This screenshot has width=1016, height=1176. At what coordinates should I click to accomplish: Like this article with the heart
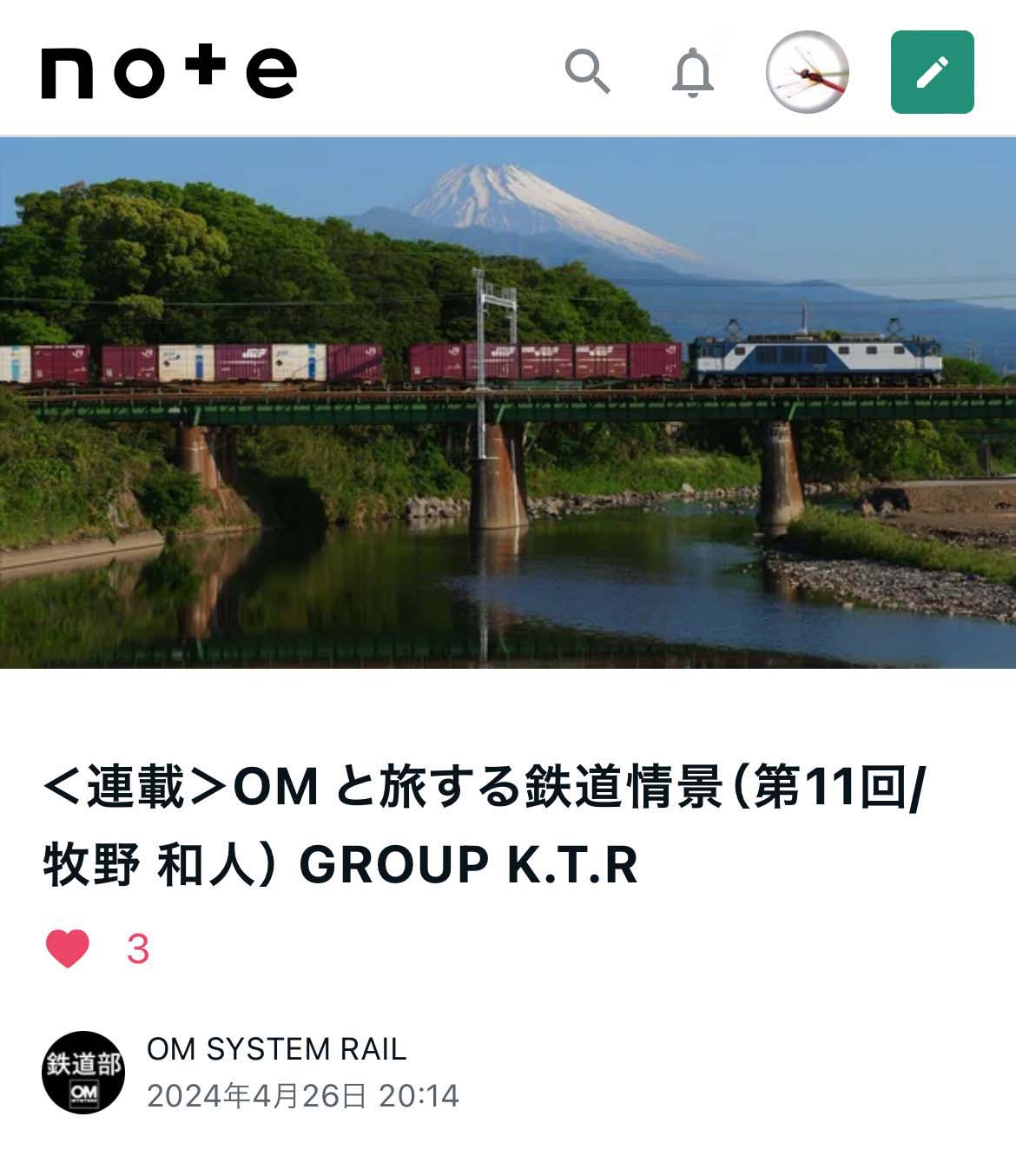coord(68,948)
